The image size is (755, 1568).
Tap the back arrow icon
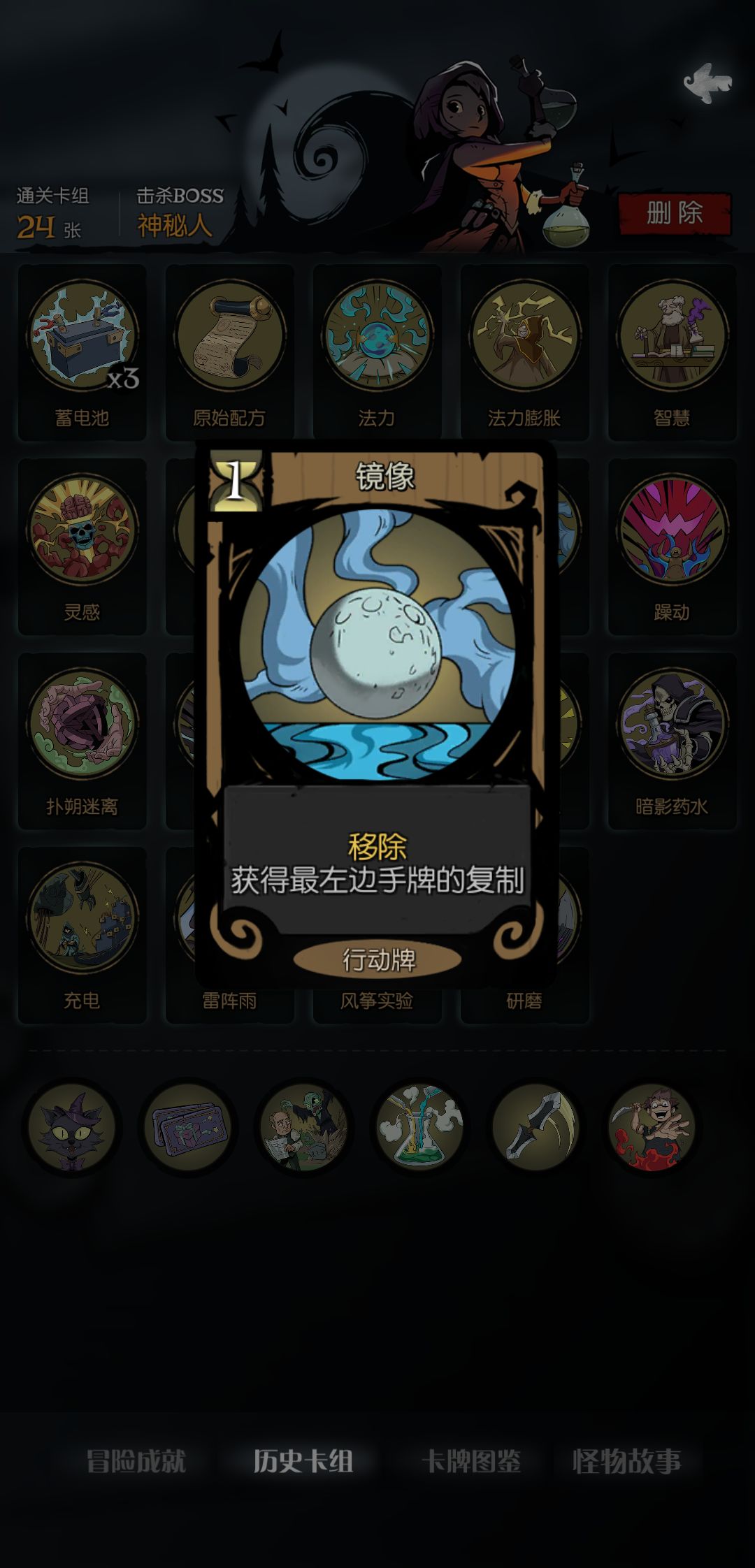(707, 83)
